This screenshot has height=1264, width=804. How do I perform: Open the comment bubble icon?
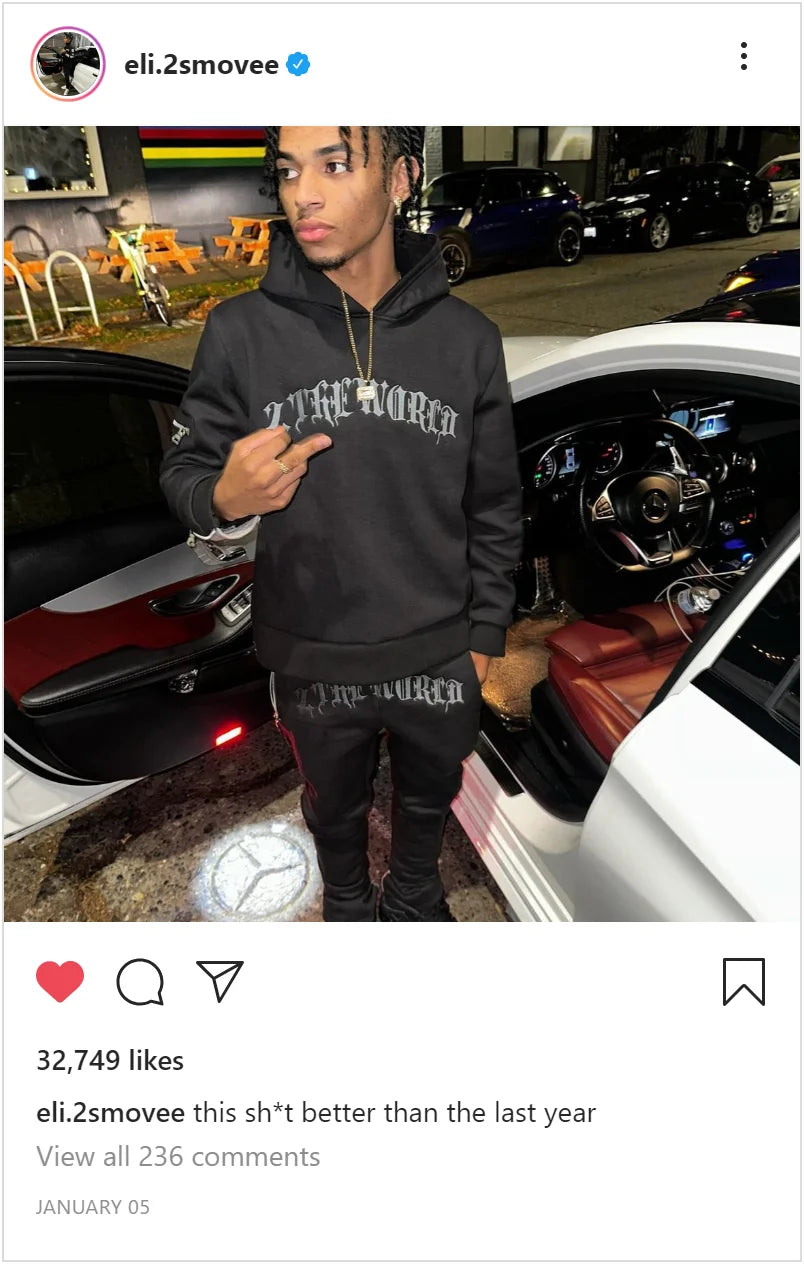140,982
